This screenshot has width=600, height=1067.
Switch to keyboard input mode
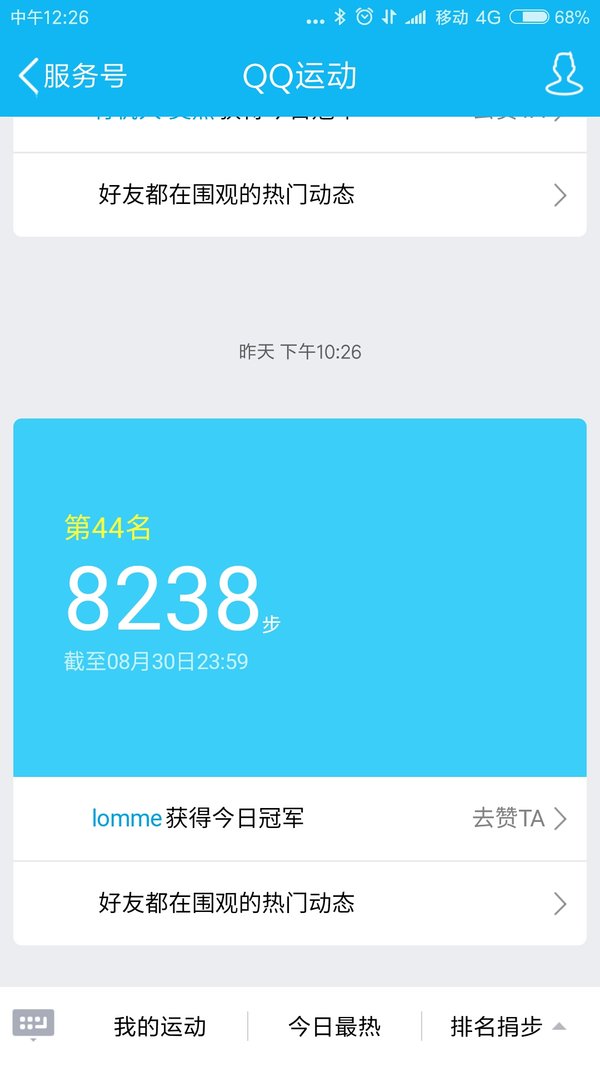point(33,1025)
